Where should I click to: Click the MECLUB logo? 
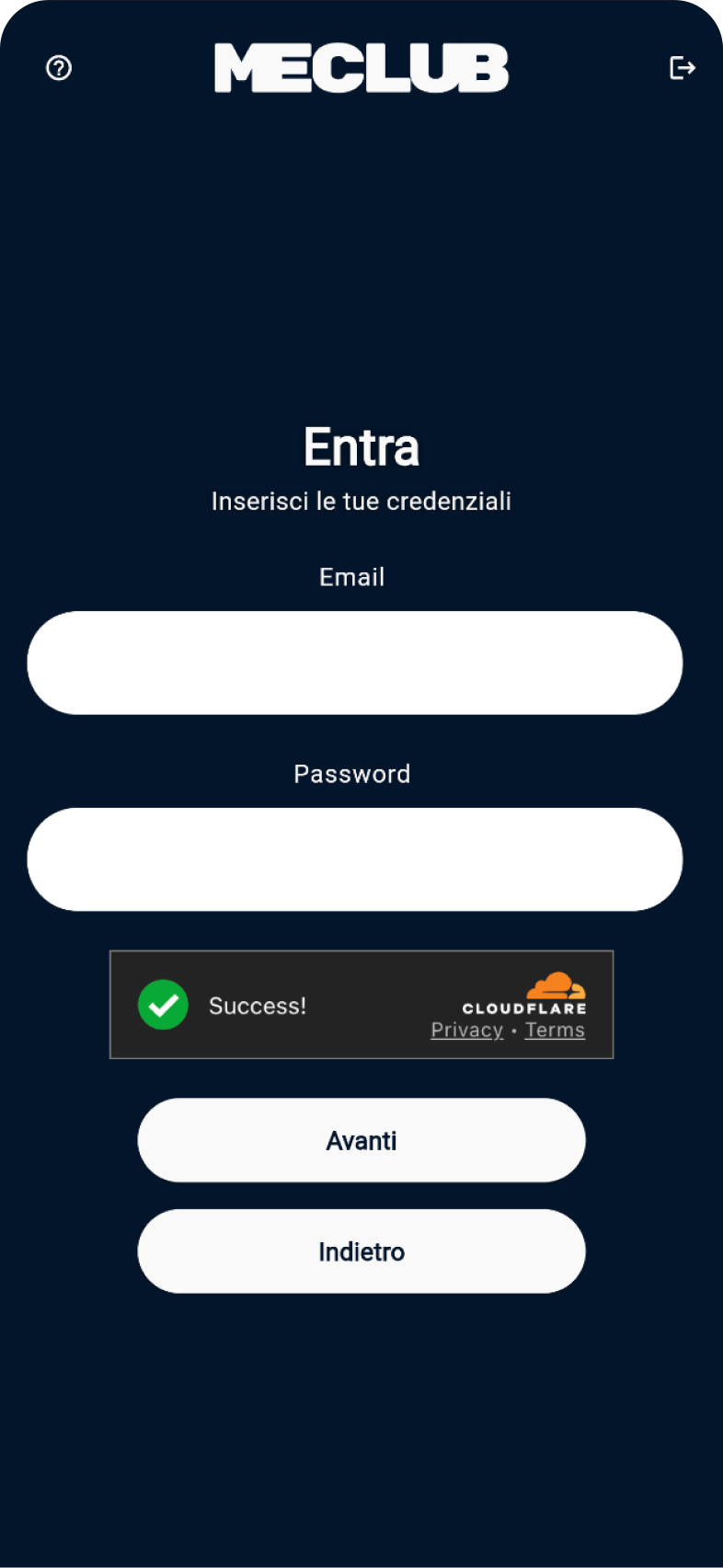tap(361, 68)
